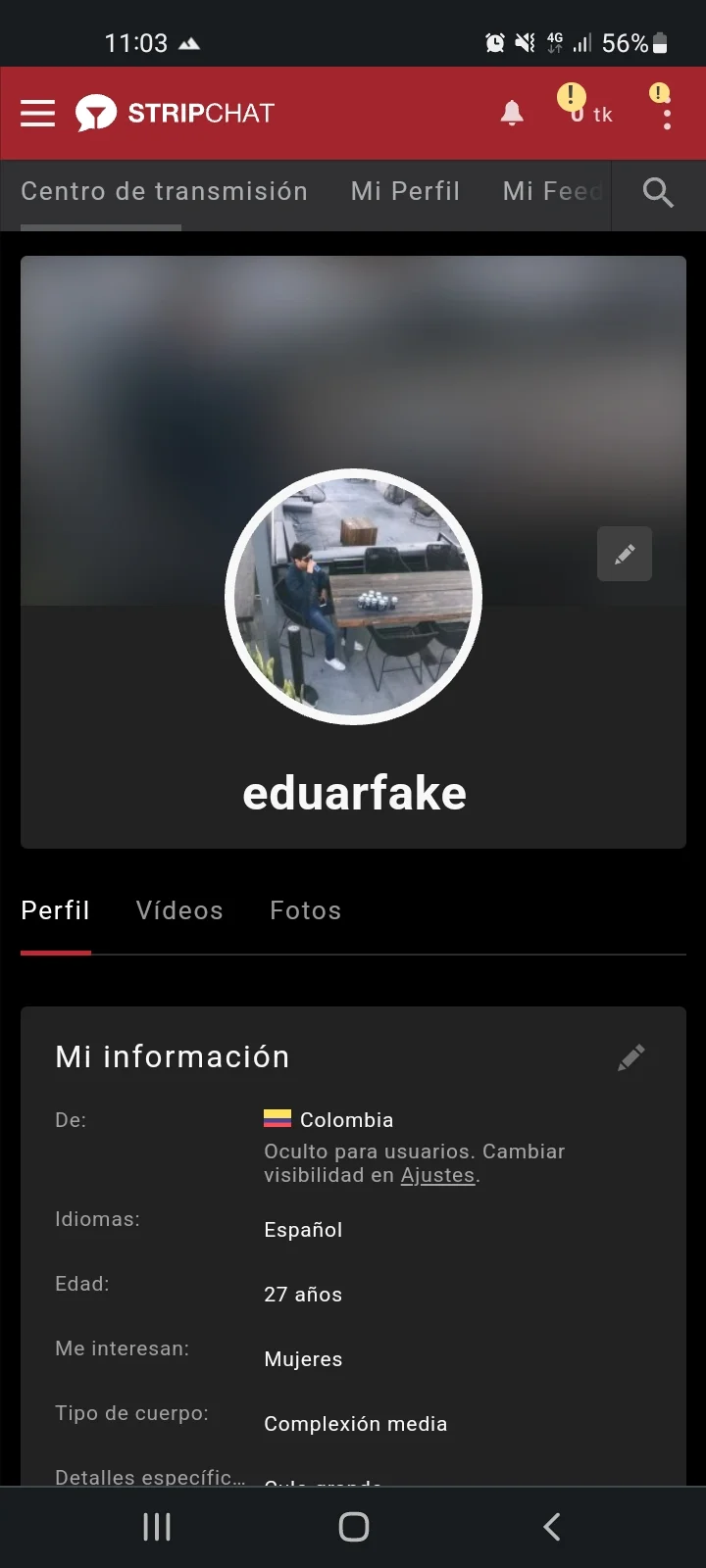706x1568 pixels.
Task: View the Fotos tab
Action: pos(305,911)
